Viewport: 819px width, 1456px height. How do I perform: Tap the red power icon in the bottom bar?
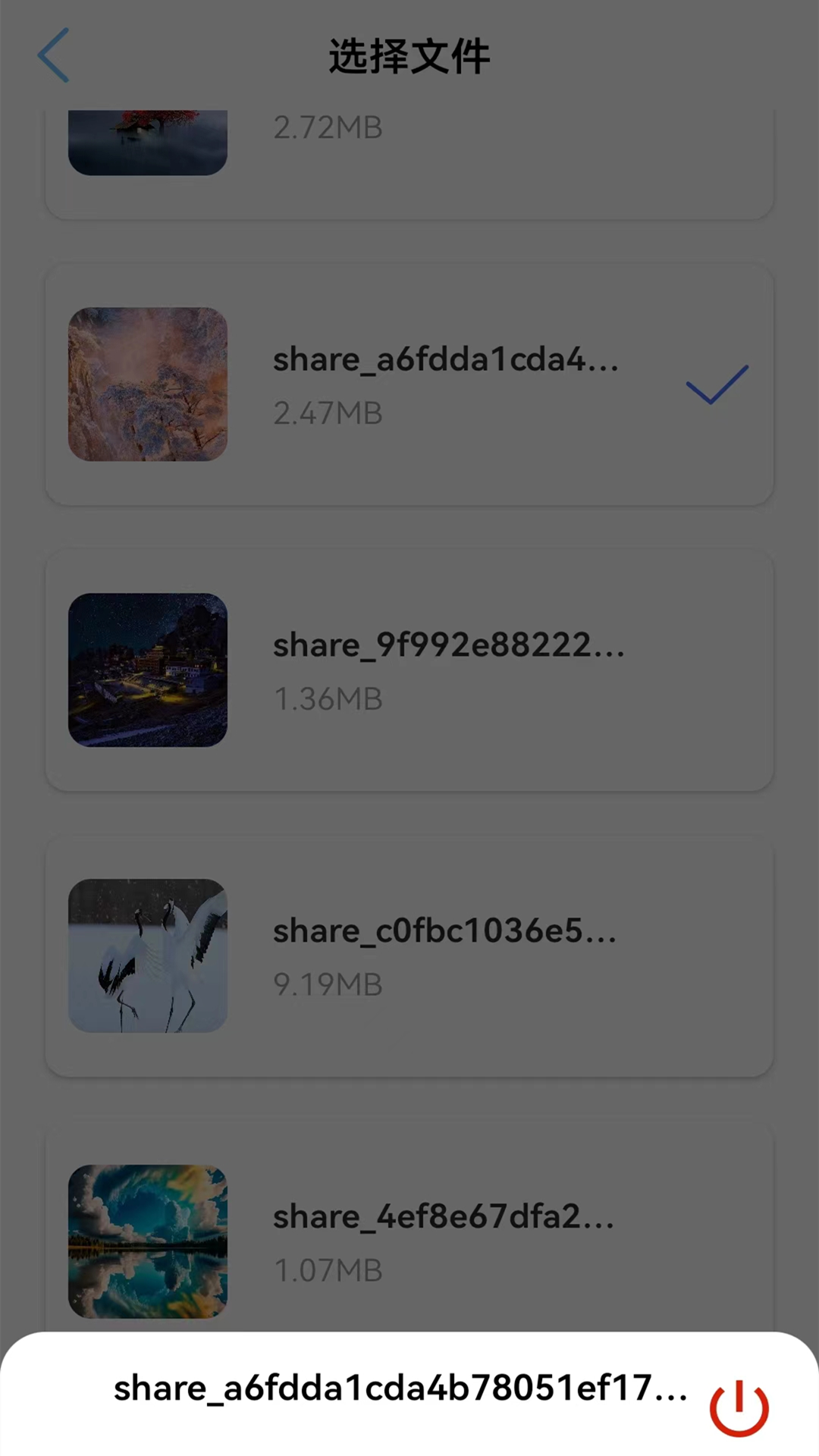[x=739, y=1407]
